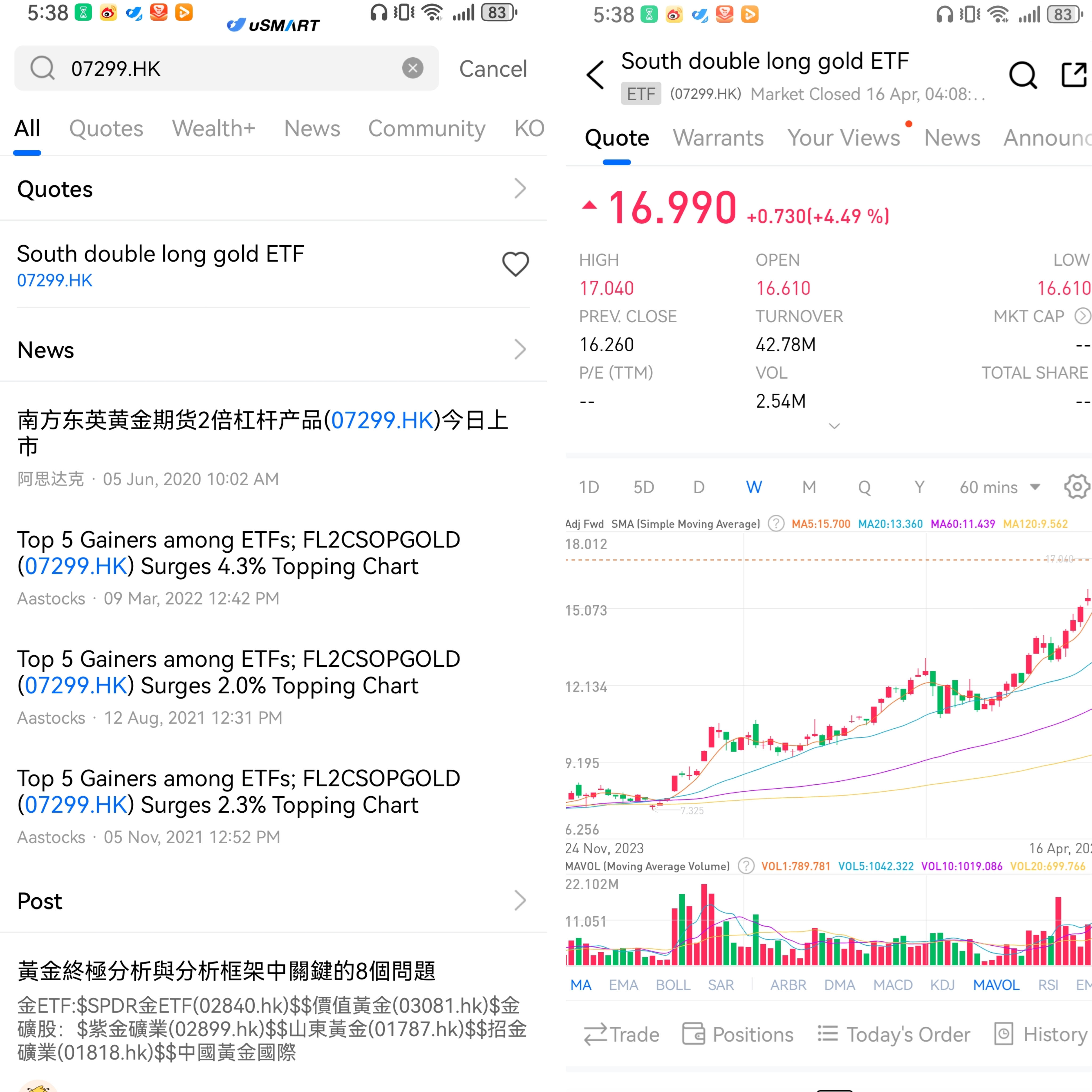1092x1092 pixels.
Task: Open search from the quote page header
Action: 1022,75
